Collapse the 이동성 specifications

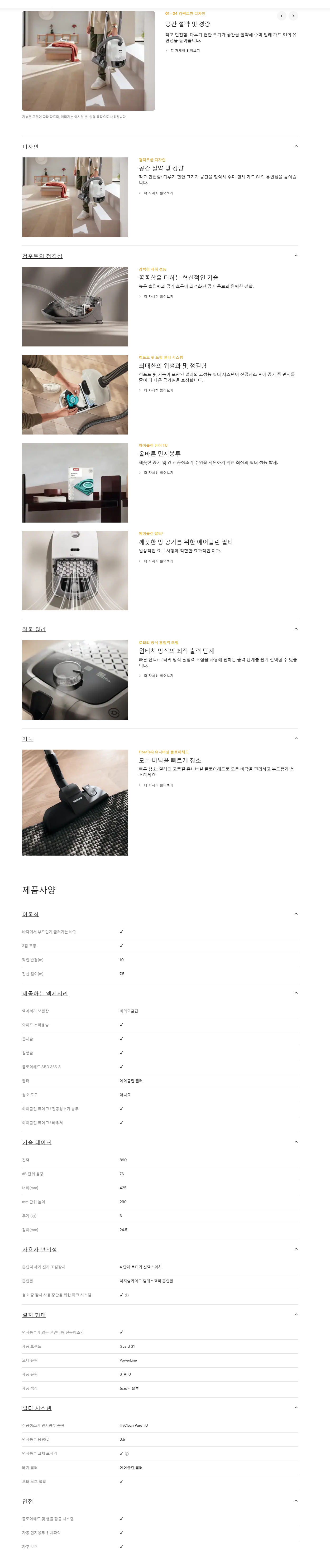point(296,914)
